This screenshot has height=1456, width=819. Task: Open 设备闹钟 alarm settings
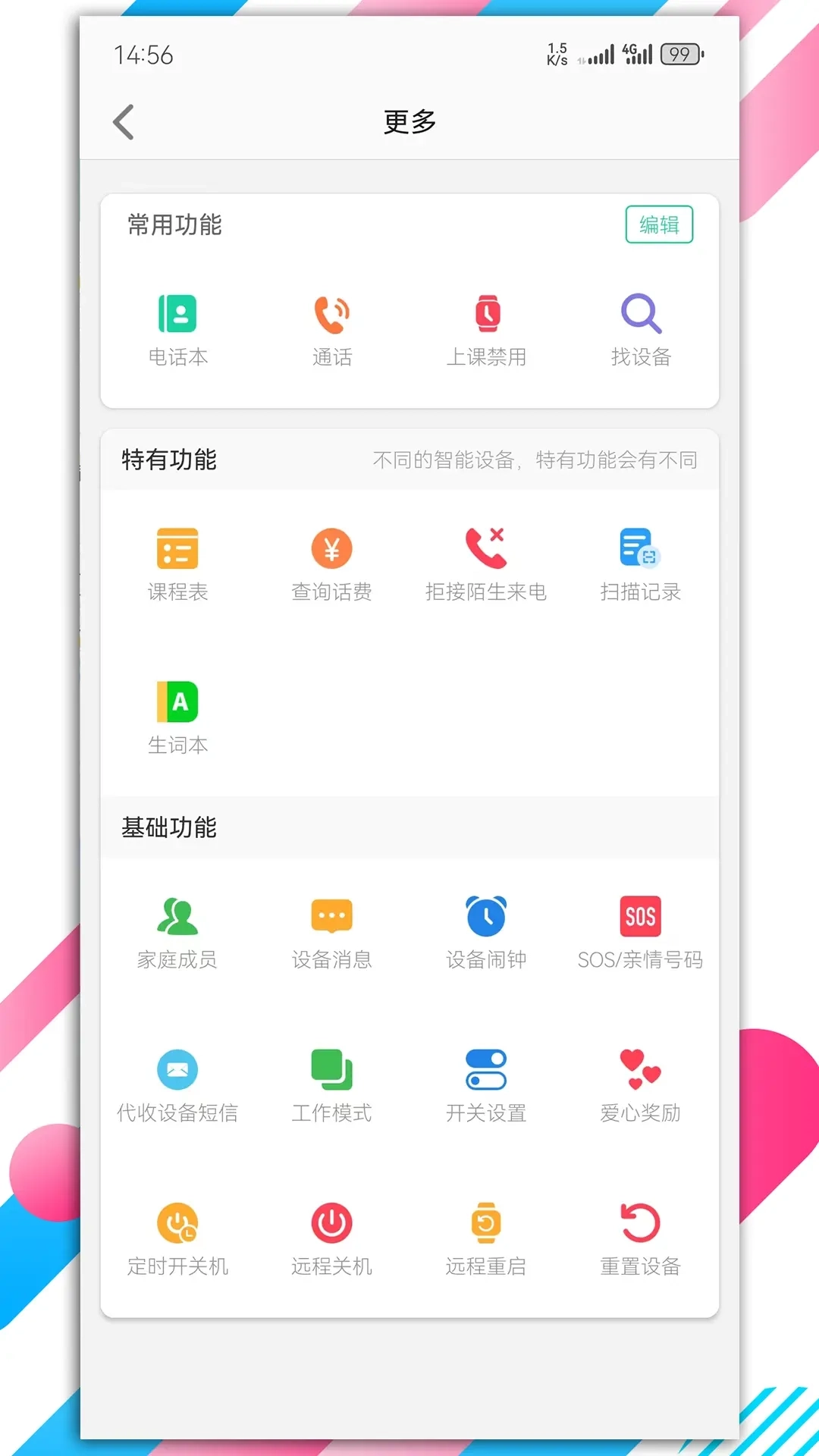[x=486, y=933]
